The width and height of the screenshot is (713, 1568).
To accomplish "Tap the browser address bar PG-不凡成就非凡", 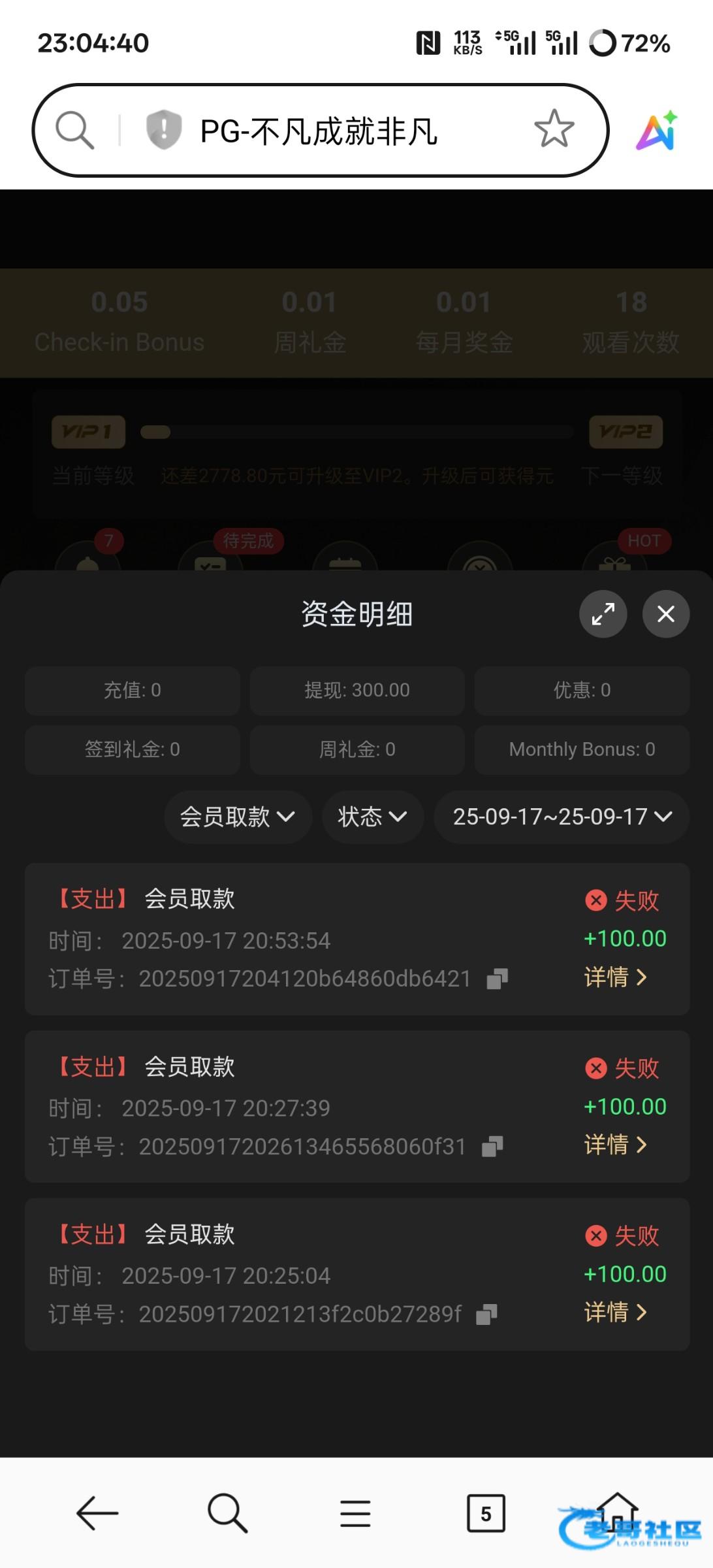I will pyautogui.click(x=319, y=131).
